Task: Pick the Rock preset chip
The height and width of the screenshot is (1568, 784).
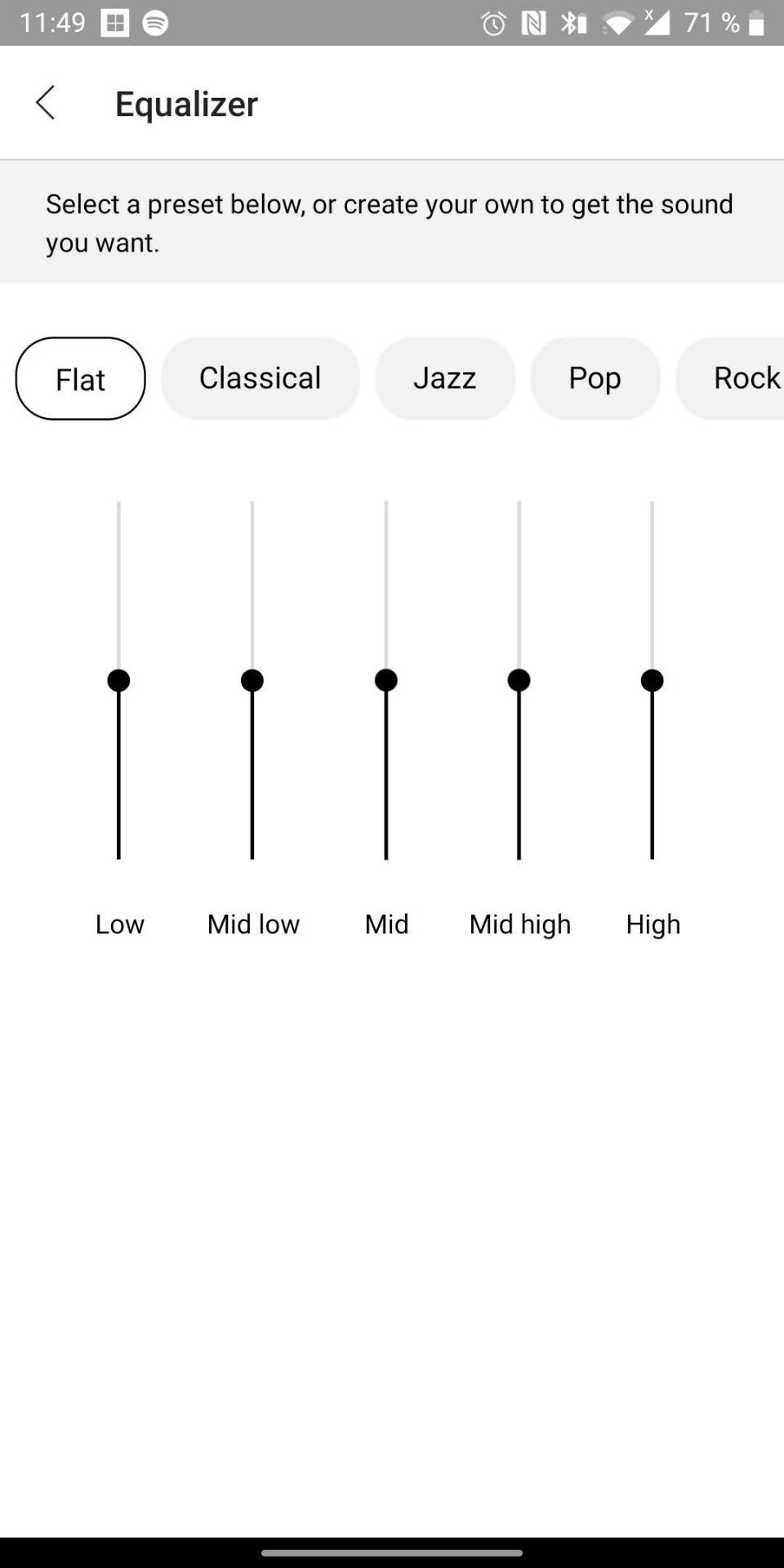Action: [730, 378]
